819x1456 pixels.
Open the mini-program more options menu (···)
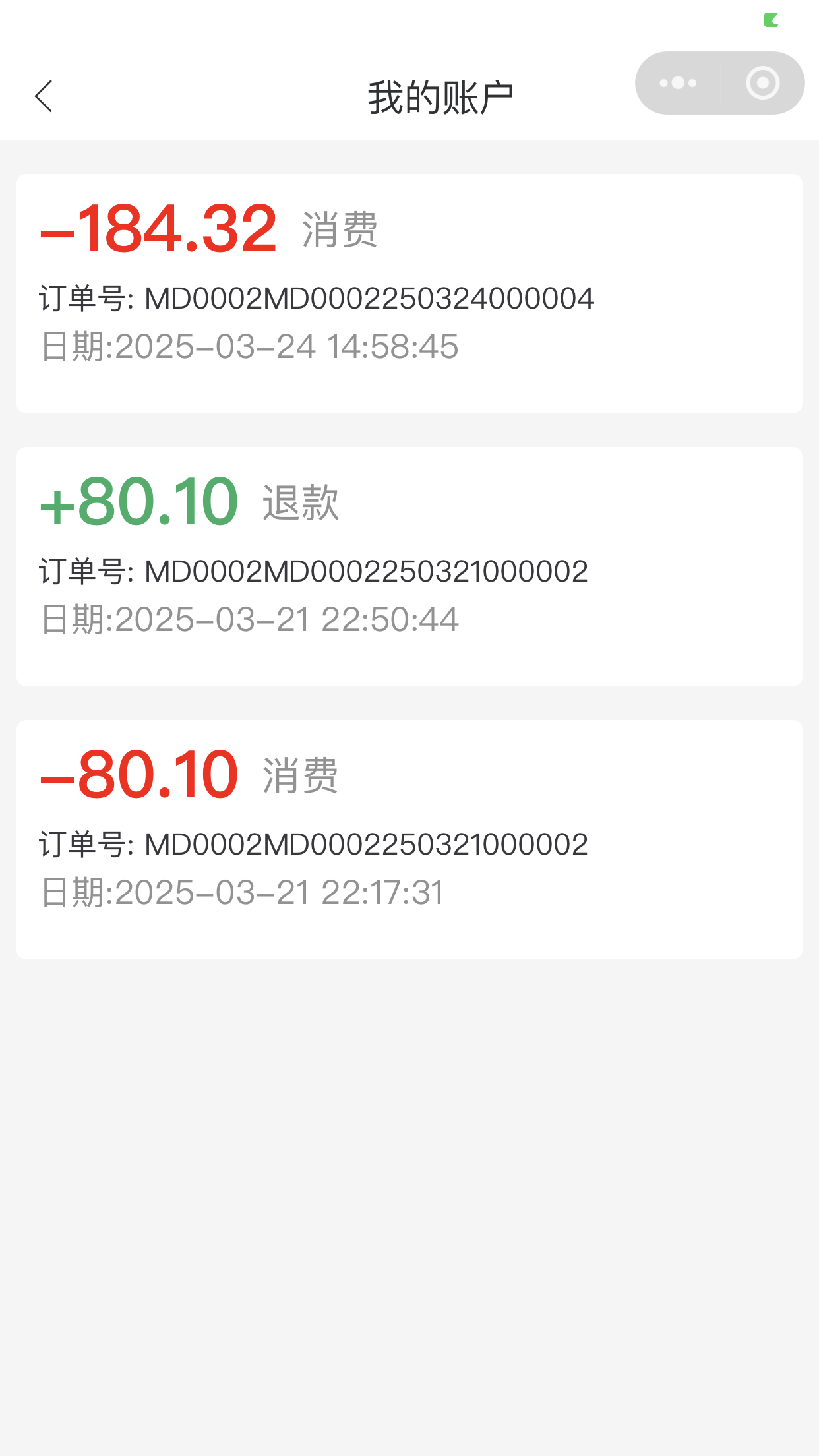tap(677, 83)
